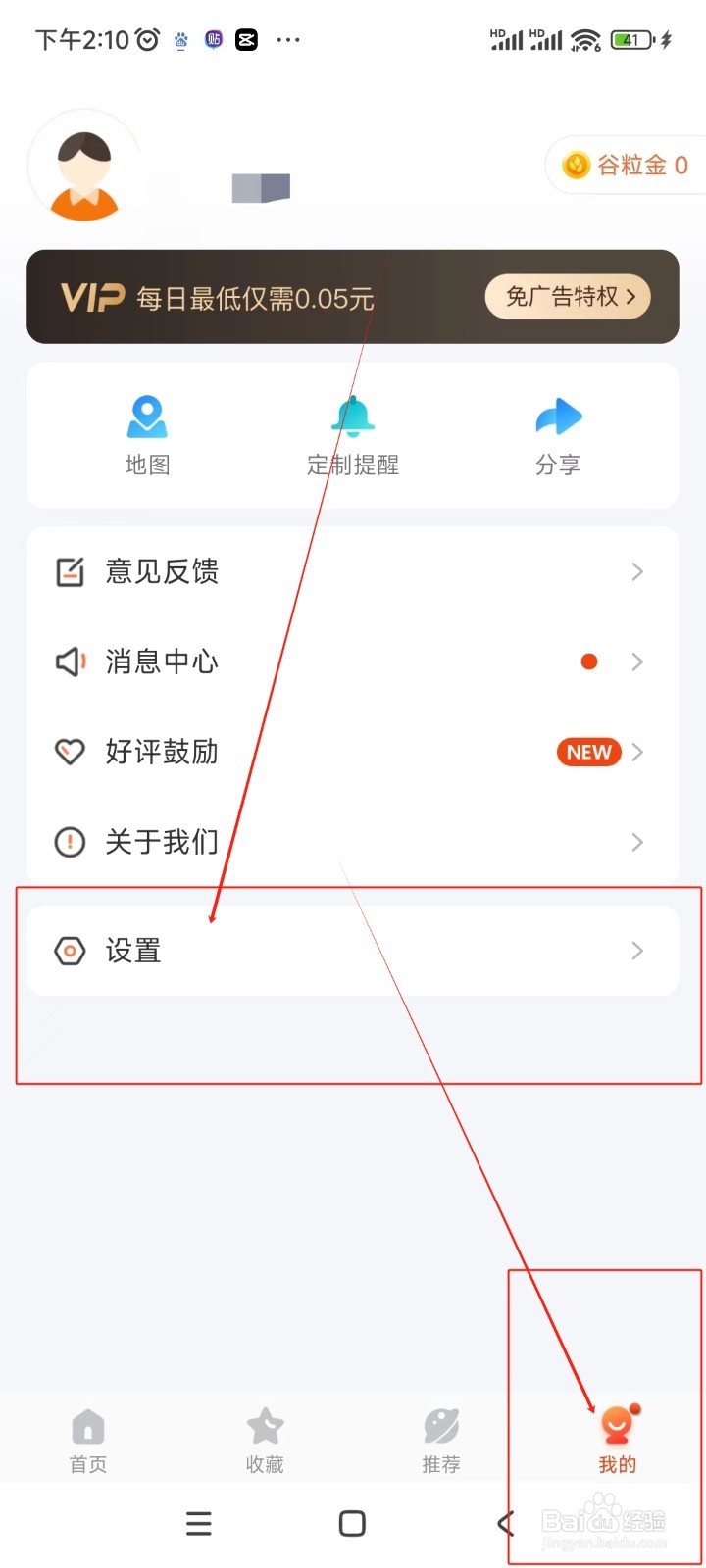This screenshot has width=706, height=1568.
Task: Open the 地图 map feature
Action: (147, 418)
